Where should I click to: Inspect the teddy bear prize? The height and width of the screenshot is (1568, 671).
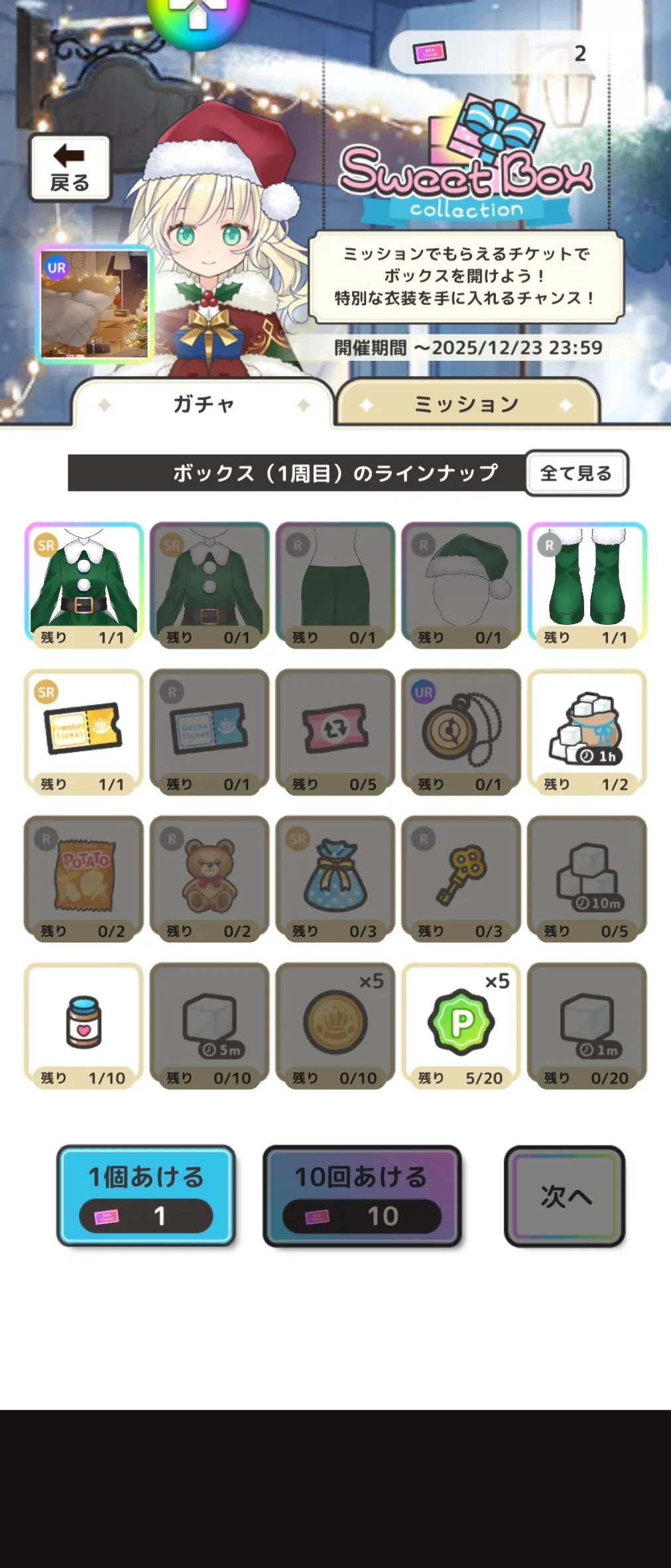pos(210,878)
